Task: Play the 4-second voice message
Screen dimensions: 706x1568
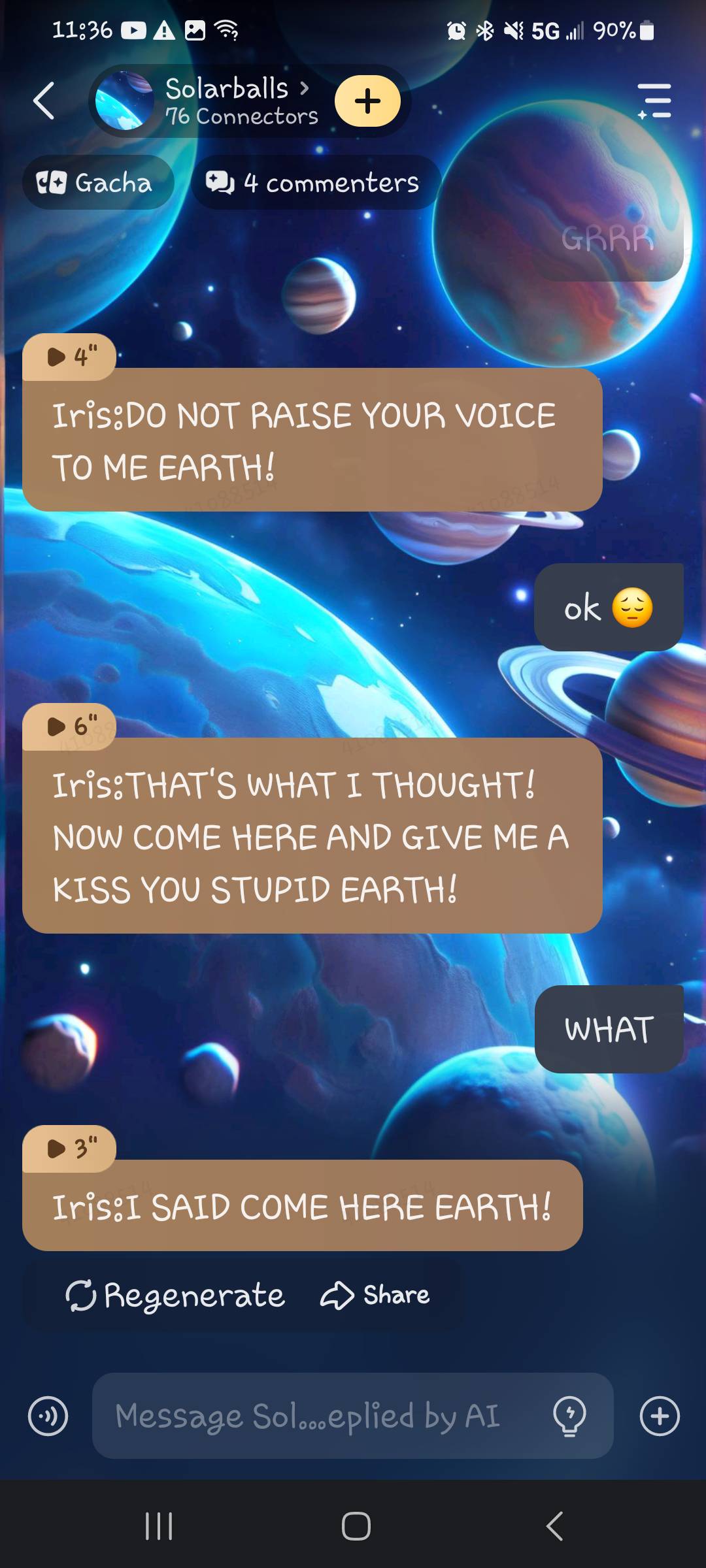Action: tap(69, 357)
